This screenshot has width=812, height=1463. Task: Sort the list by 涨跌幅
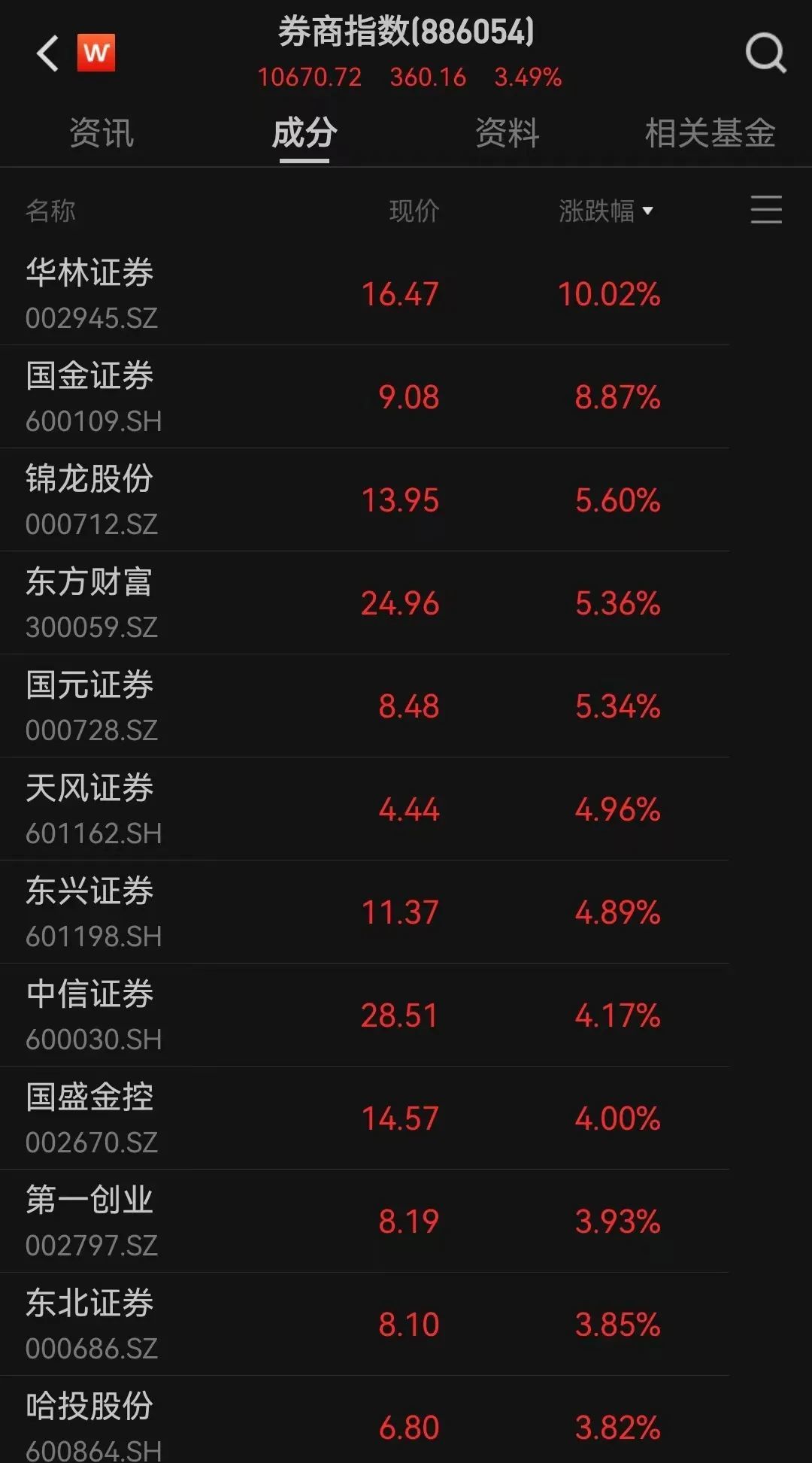[x=605, y=211]
